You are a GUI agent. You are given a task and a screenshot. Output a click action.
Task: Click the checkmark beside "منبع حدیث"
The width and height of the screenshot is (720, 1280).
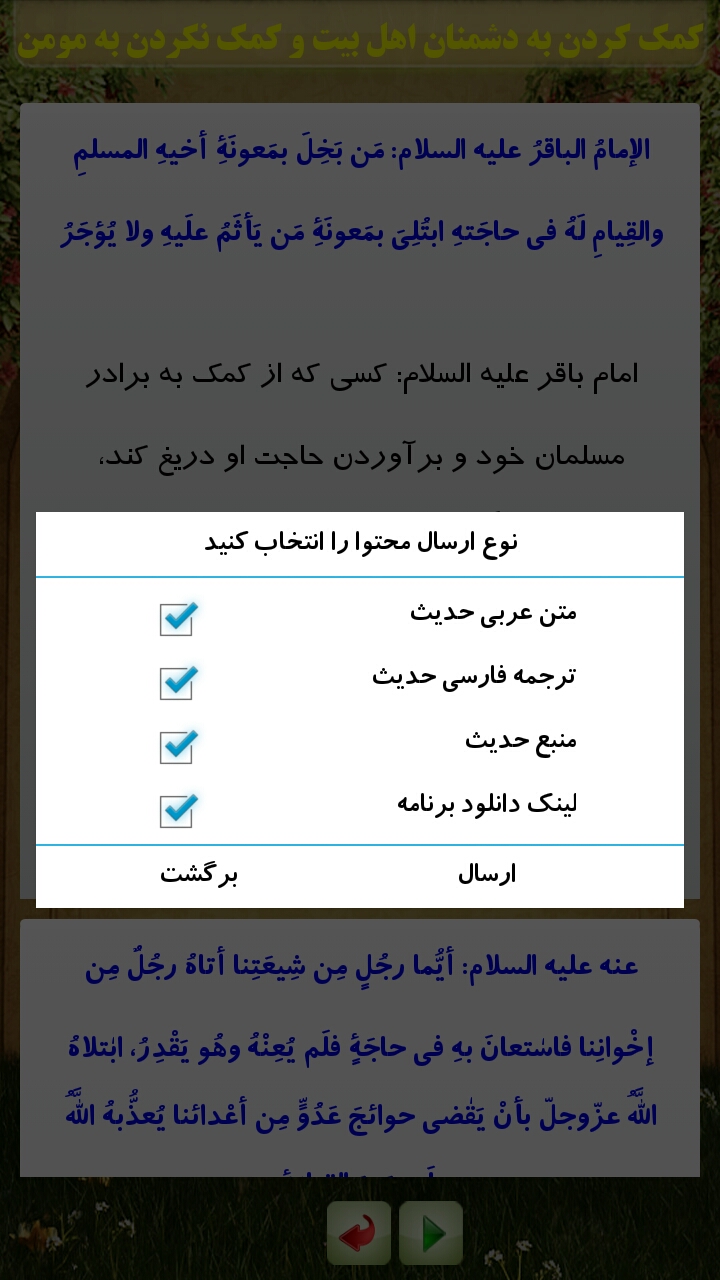176,748
